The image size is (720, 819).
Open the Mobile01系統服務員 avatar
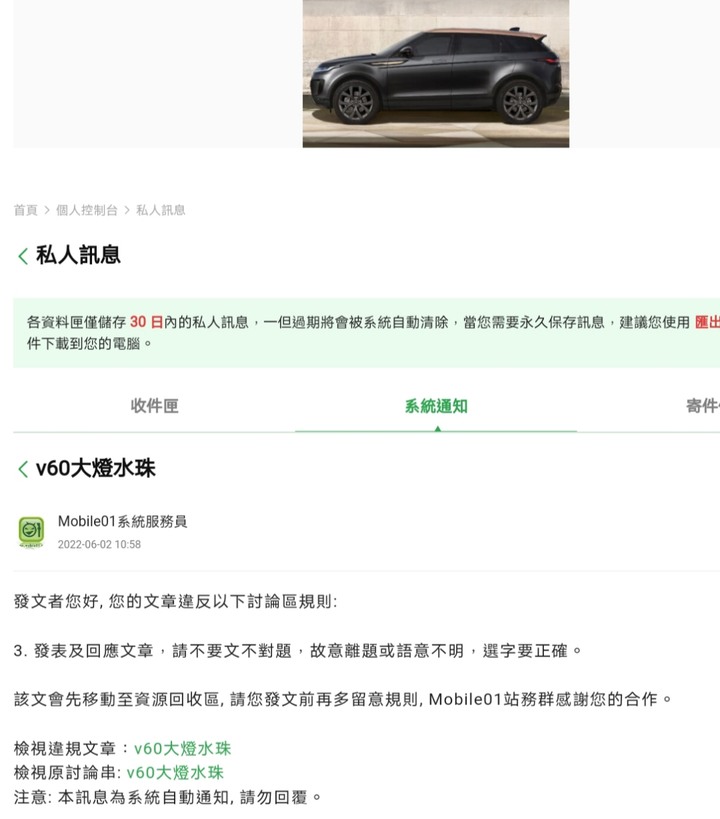coord(31,531)
